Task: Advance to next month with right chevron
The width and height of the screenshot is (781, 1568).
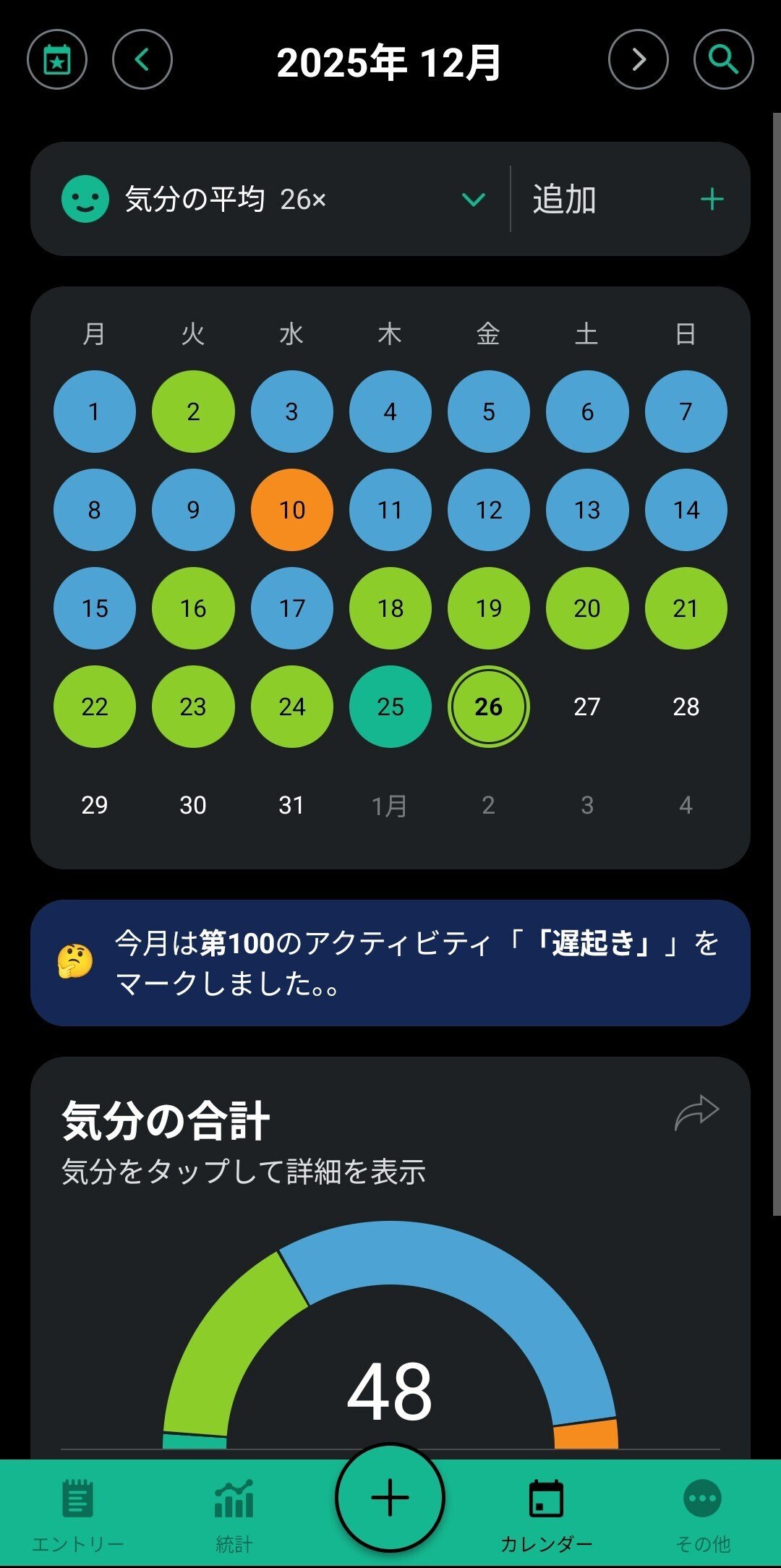Action: point(637,61)
